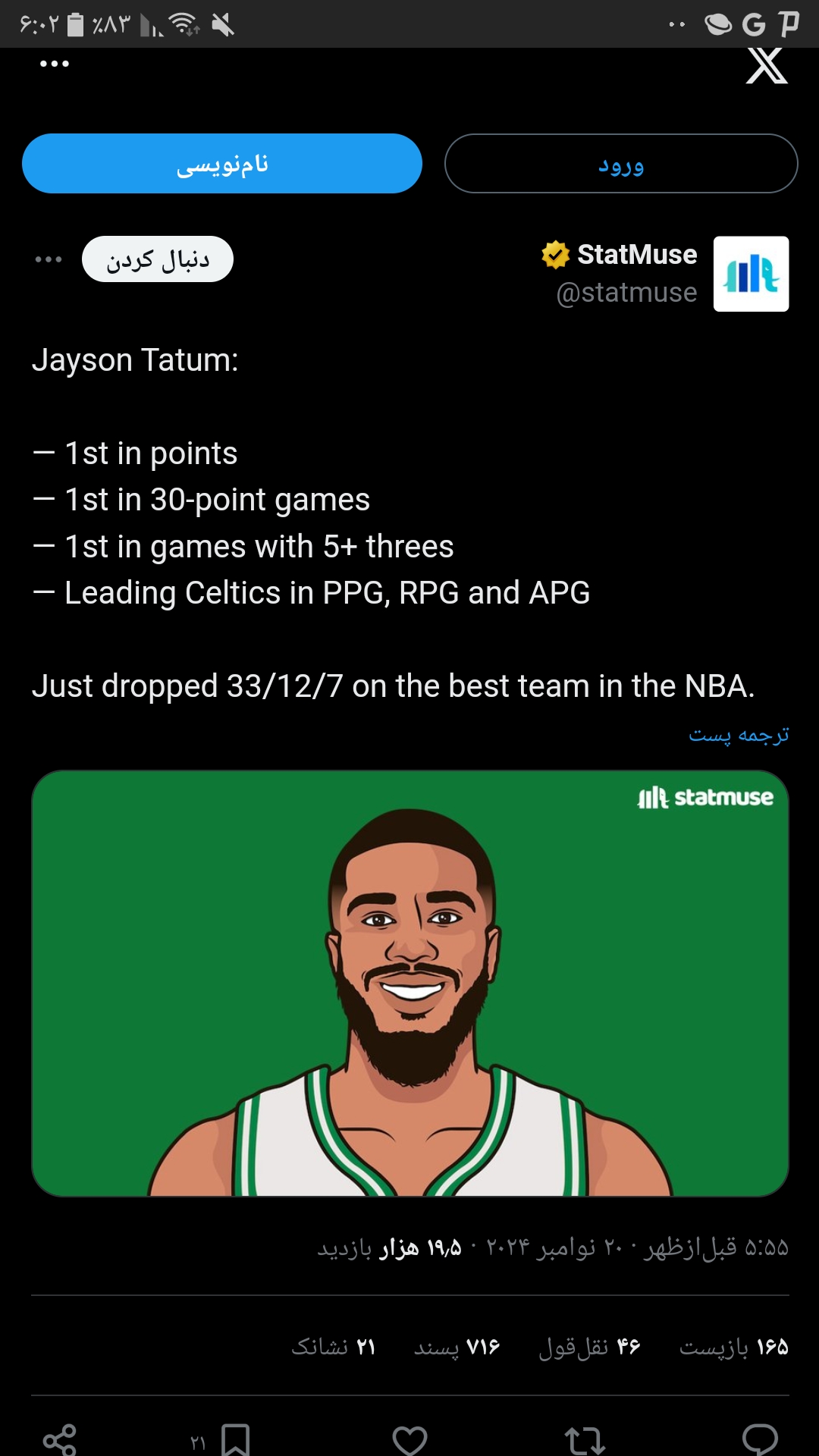
Task: View the ۱۶۵ بازپست reposts list
Action: [733, 1347]
